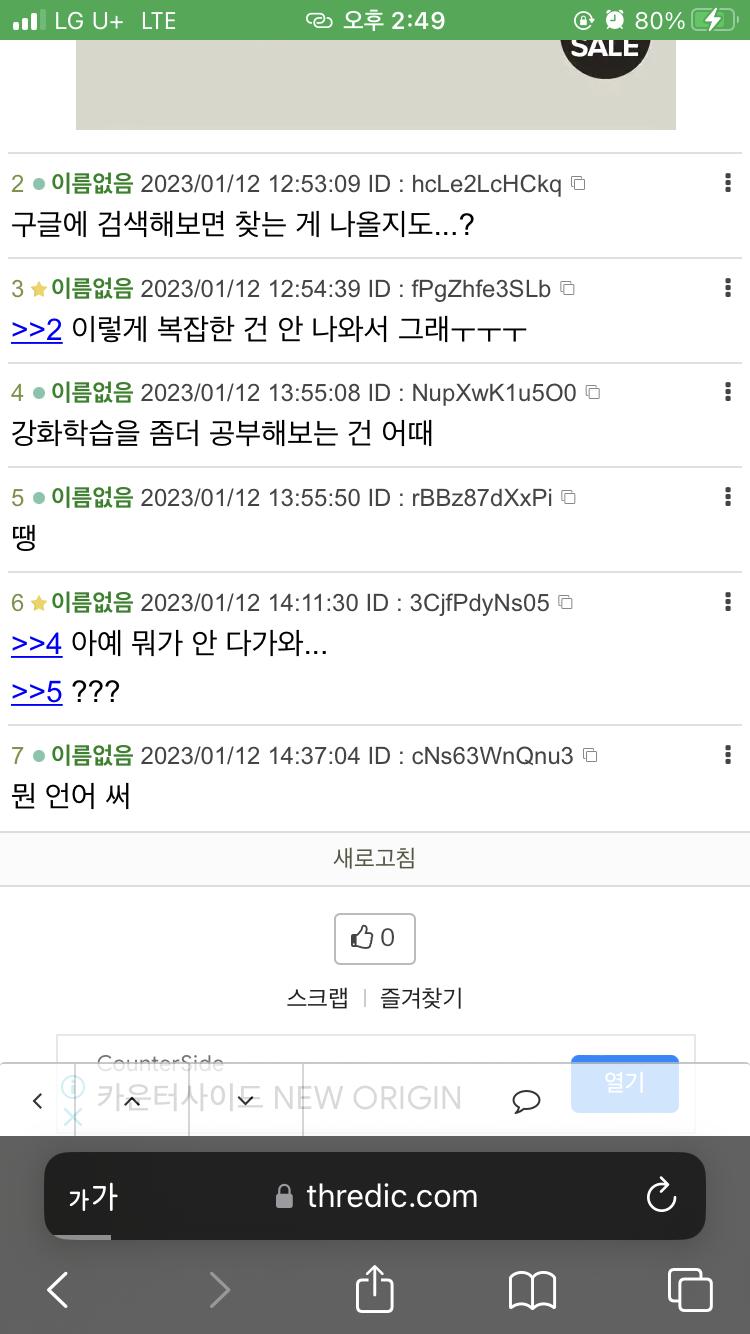Open overflow menu on comment 2

click(727, 183)
